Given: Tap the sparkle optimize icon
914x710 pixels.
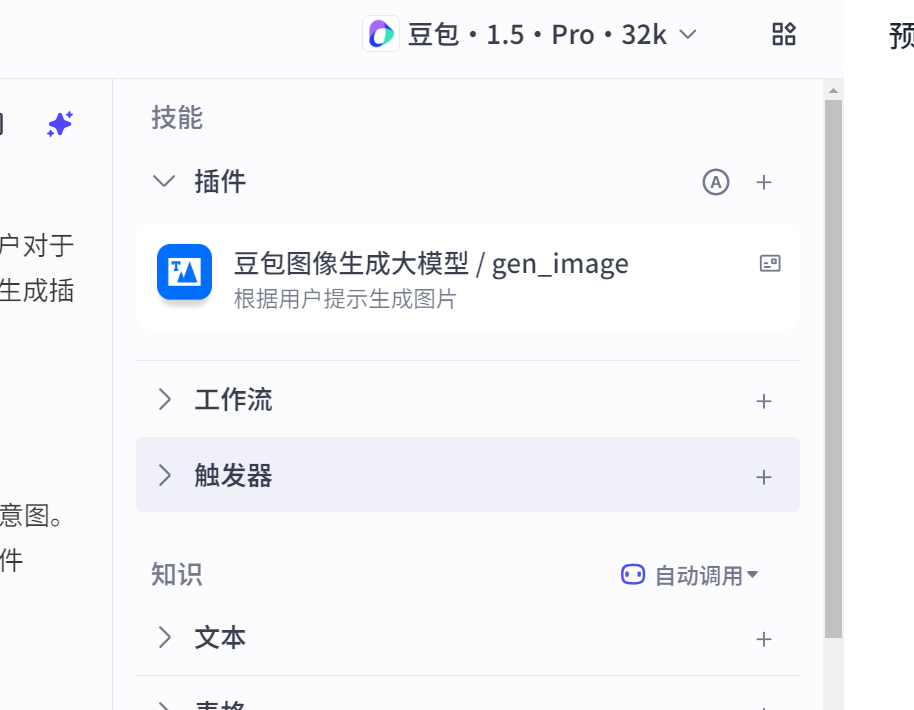Looking at the screenshot, I should 60,124.
